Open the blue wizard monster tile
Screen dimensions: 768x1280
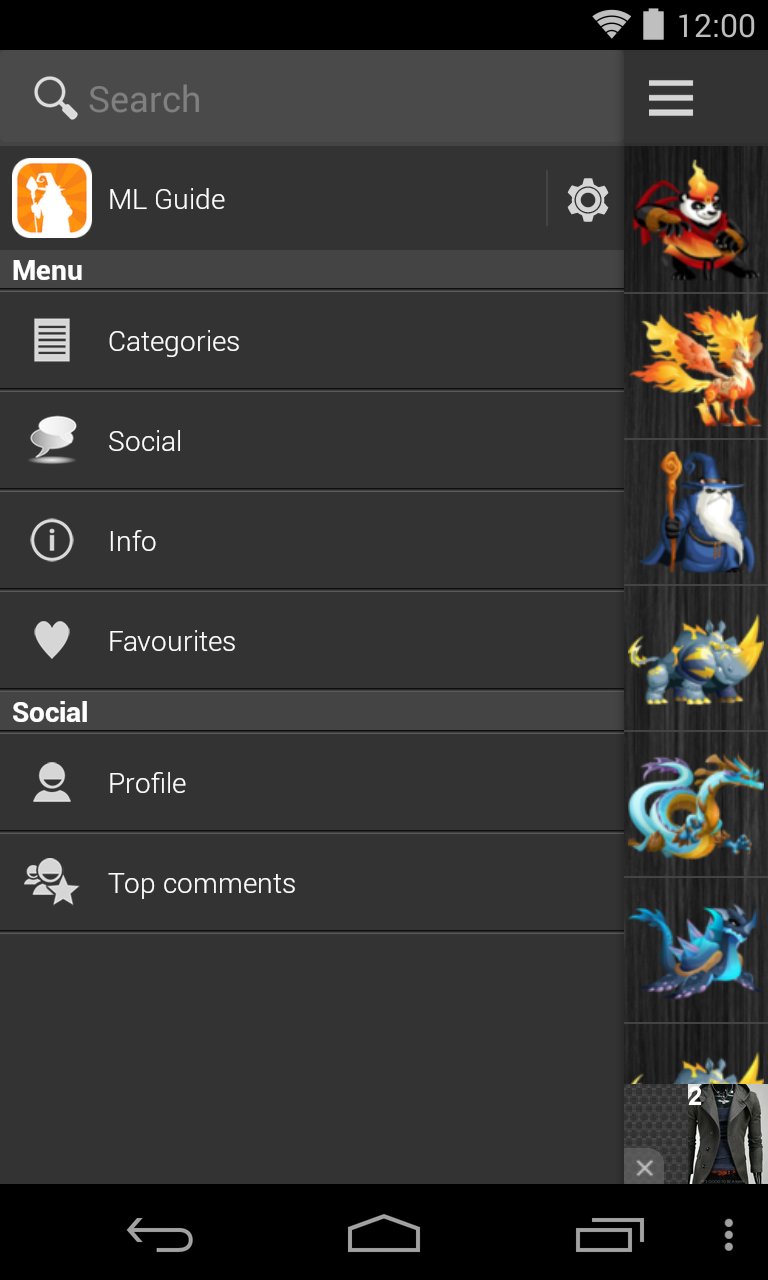[696, 512]
